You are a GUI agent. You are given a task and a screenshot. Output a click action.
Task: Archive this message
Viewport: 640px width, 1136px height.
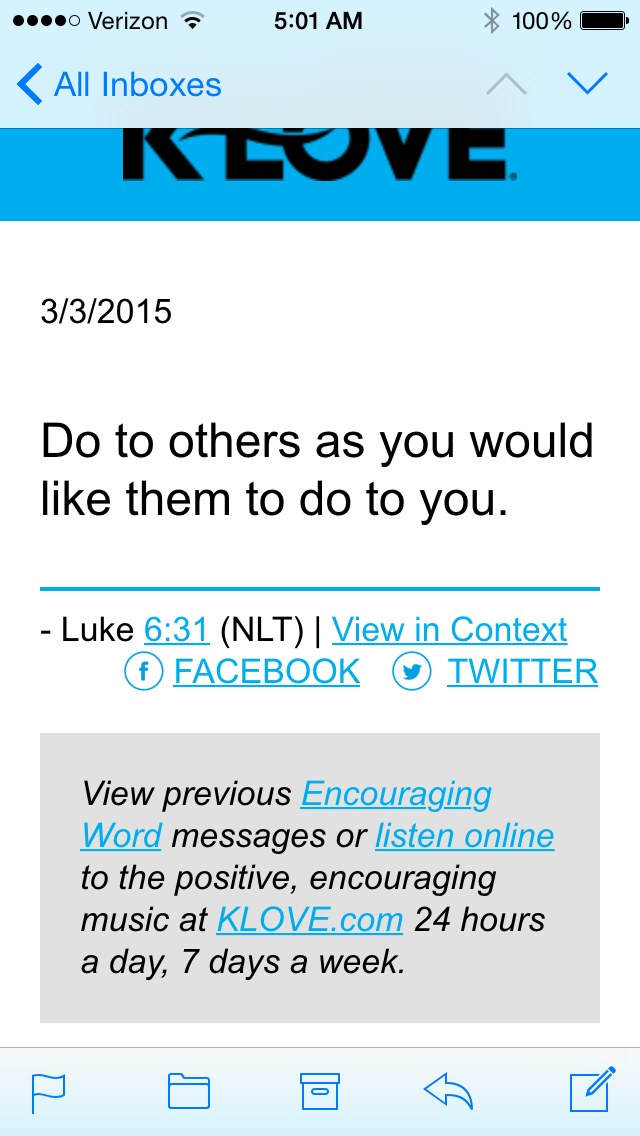point(320,1091)
